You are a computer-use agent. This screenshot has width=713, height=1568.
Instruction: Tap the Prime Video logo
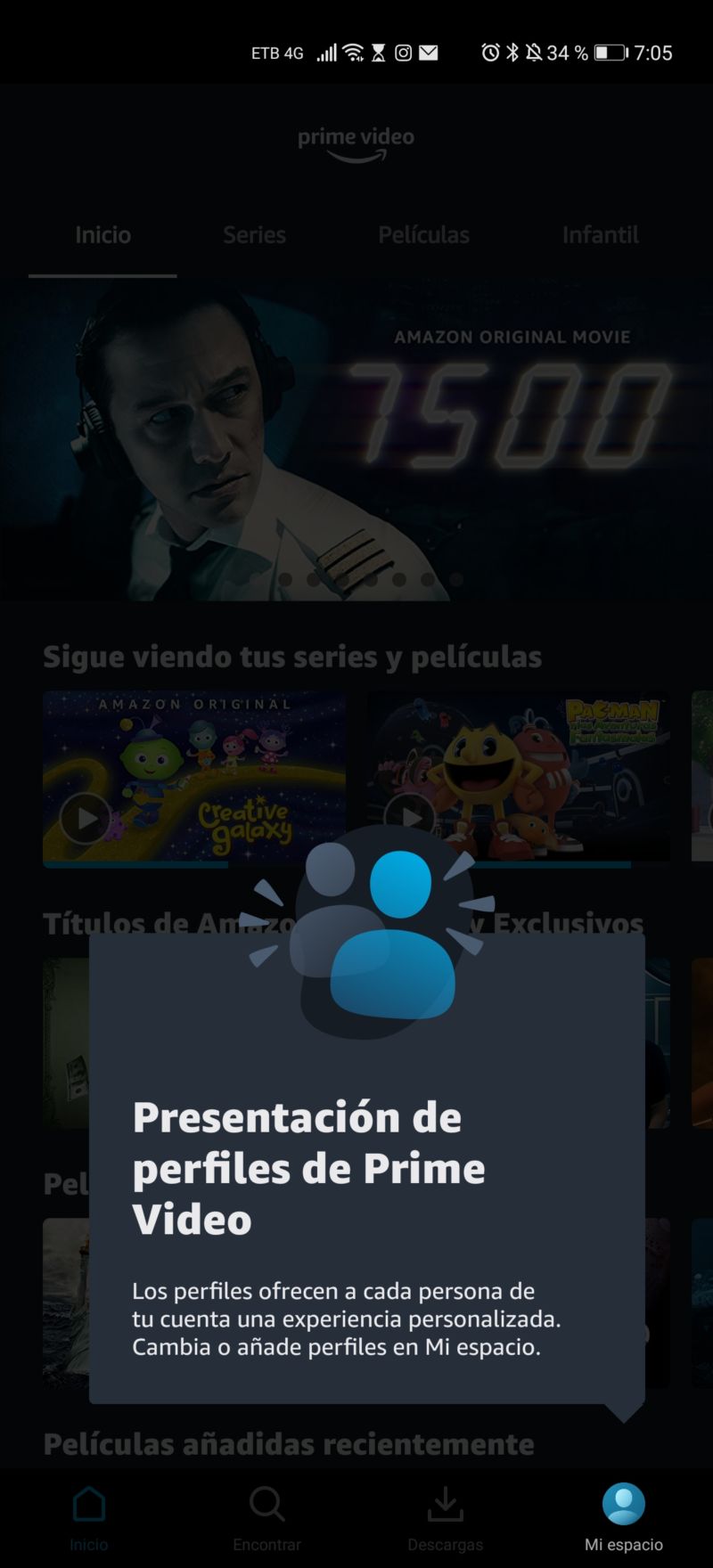[x=356, y=143]
